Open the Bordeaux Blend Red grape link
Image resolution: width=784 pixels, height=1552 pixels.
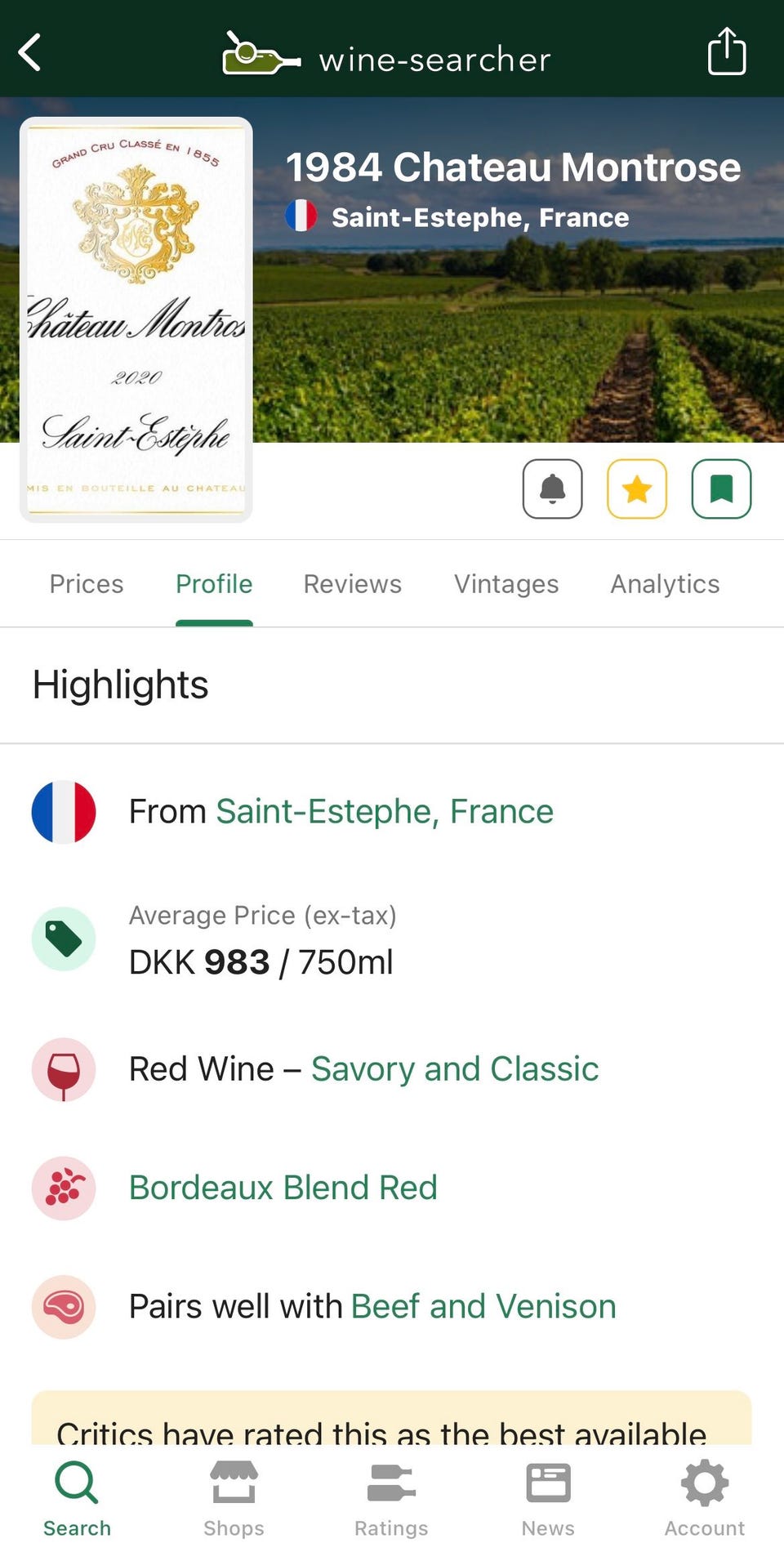tap(283, 1188)
